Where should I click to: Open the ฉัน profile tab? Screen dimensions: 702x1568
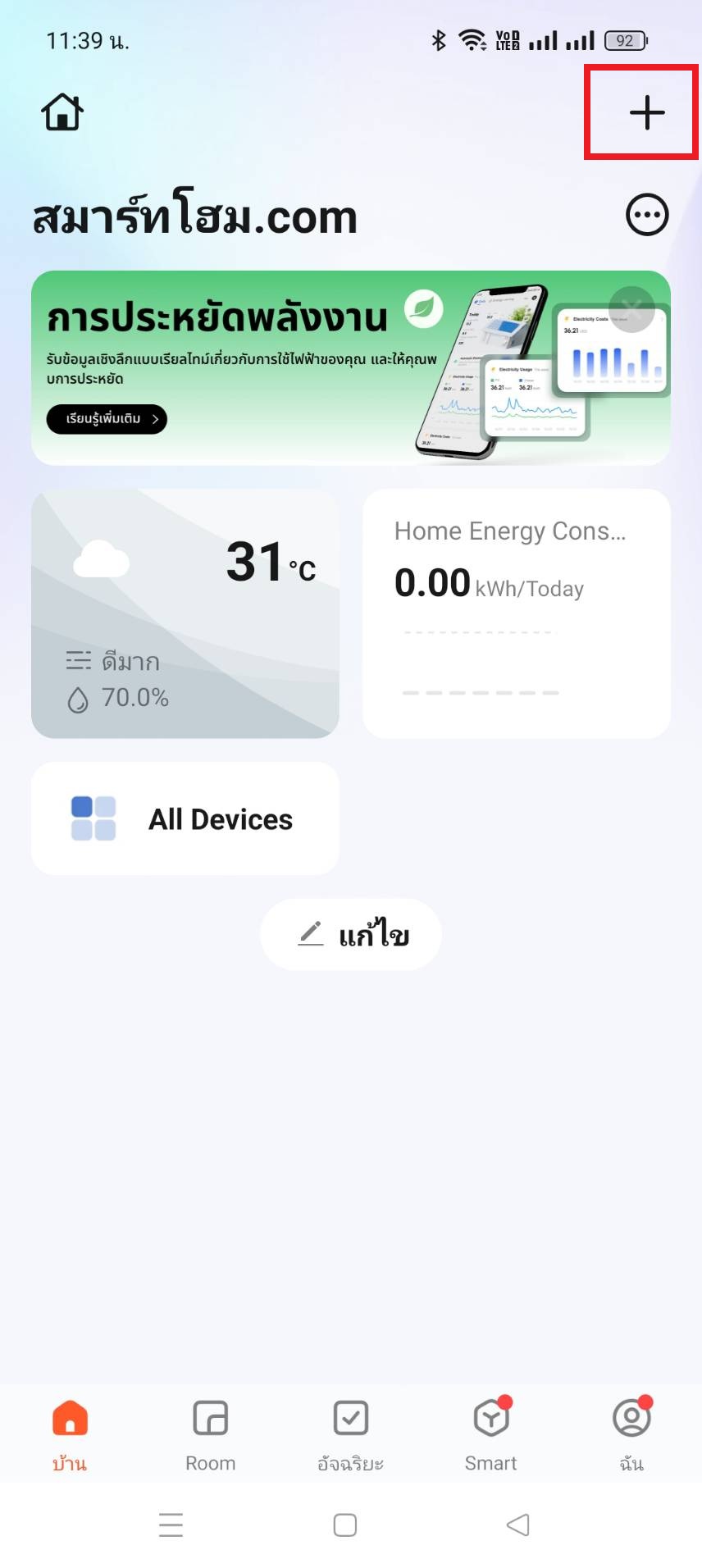click(631, 1435)
